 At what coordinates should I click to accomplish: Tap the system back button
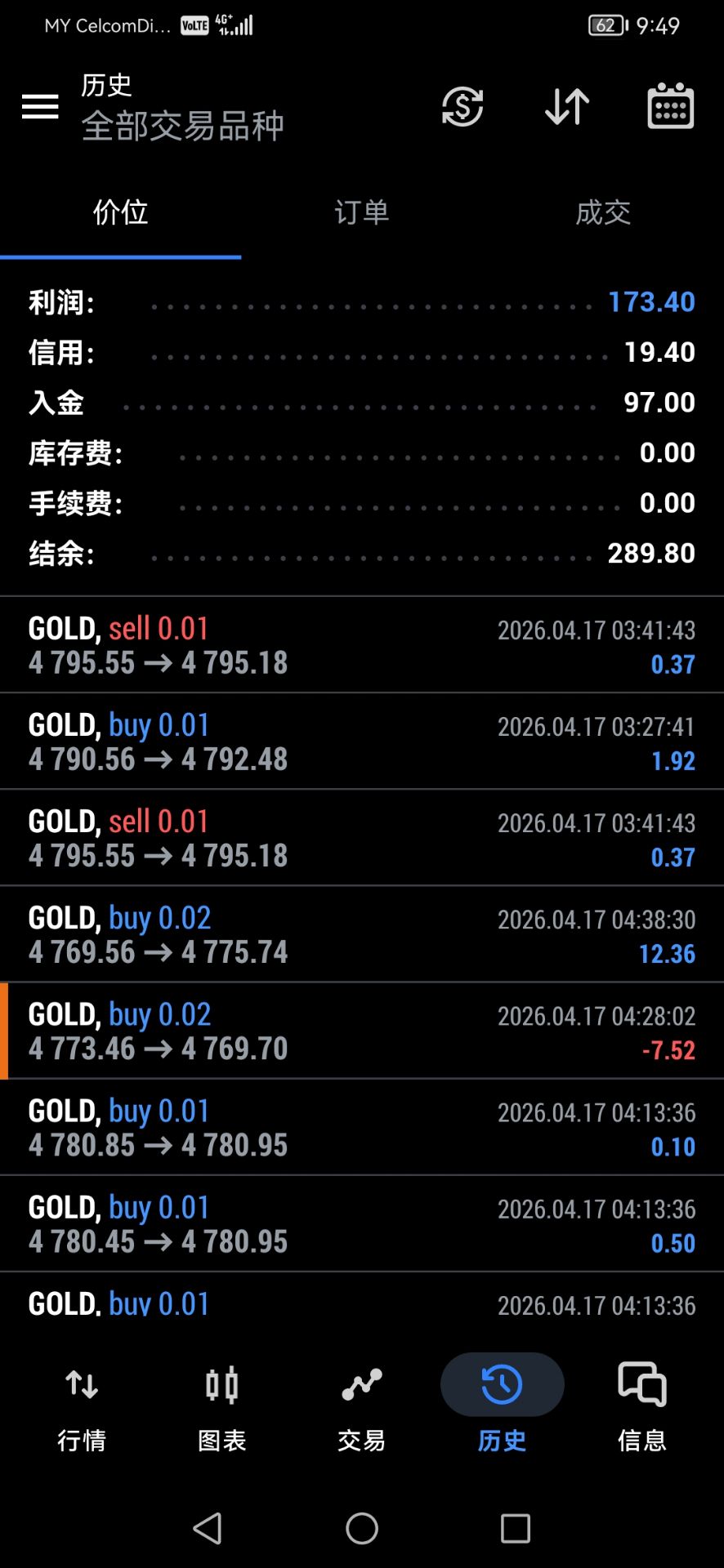click(208, 1528)
